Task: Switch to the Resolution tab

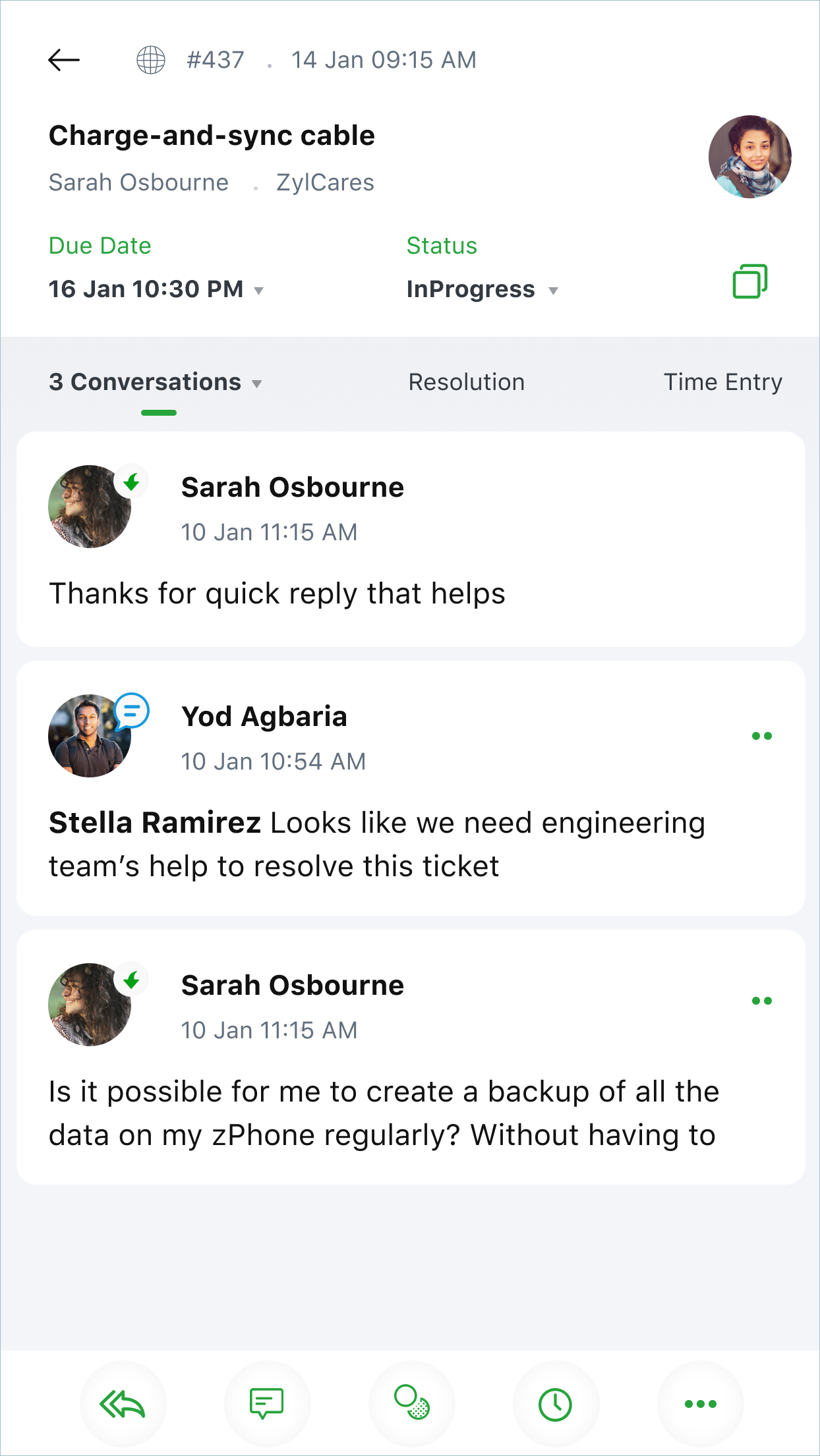Action: click(466, 382)
